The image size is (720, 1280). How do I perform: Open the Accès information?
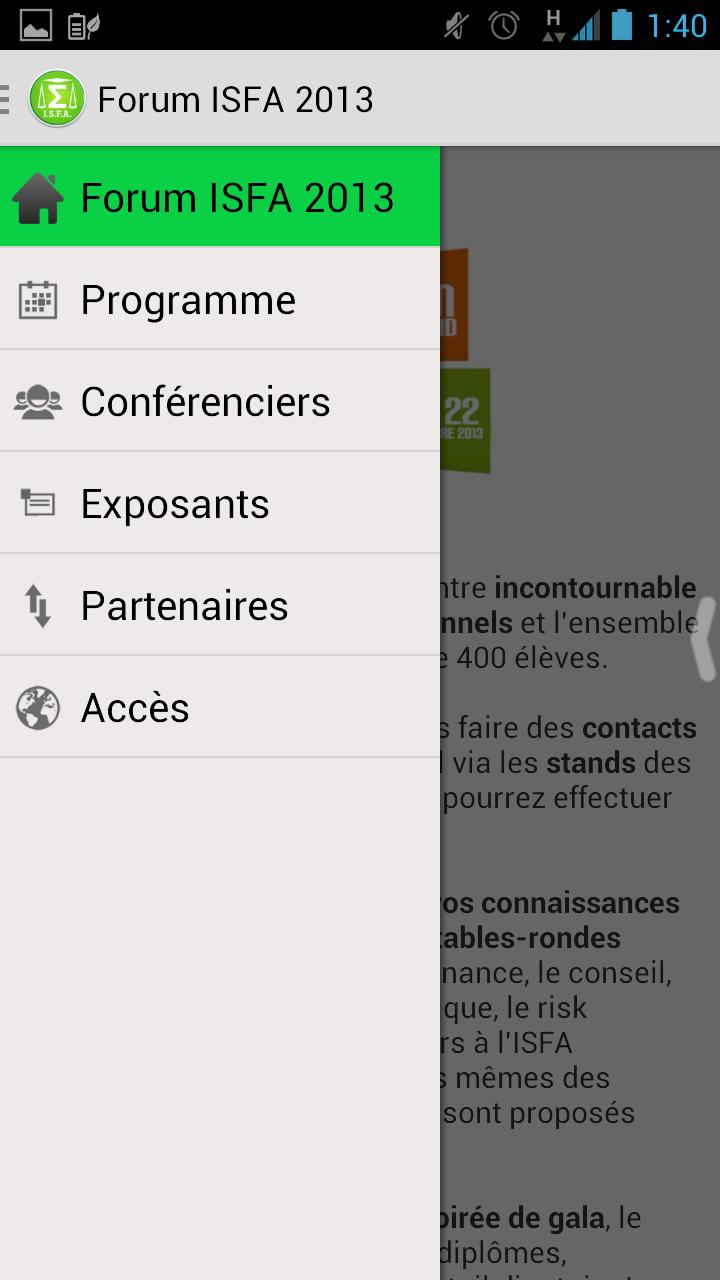click(220, 708)
